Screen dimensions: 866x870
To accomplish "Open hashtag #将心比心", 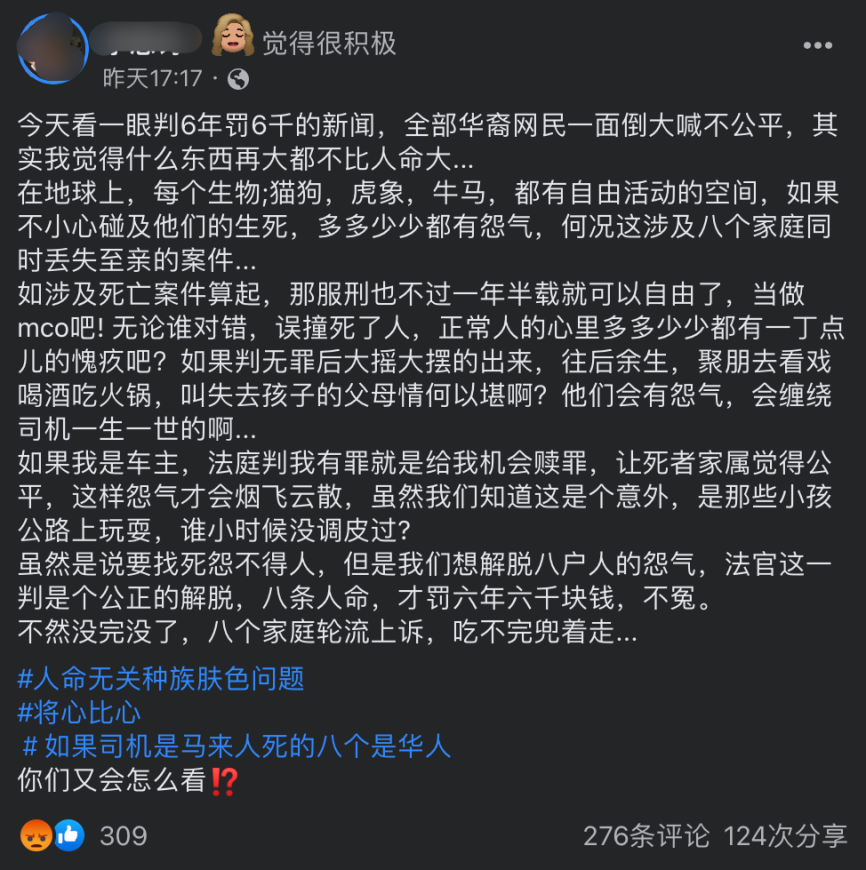I will click(x=80, y=712).
